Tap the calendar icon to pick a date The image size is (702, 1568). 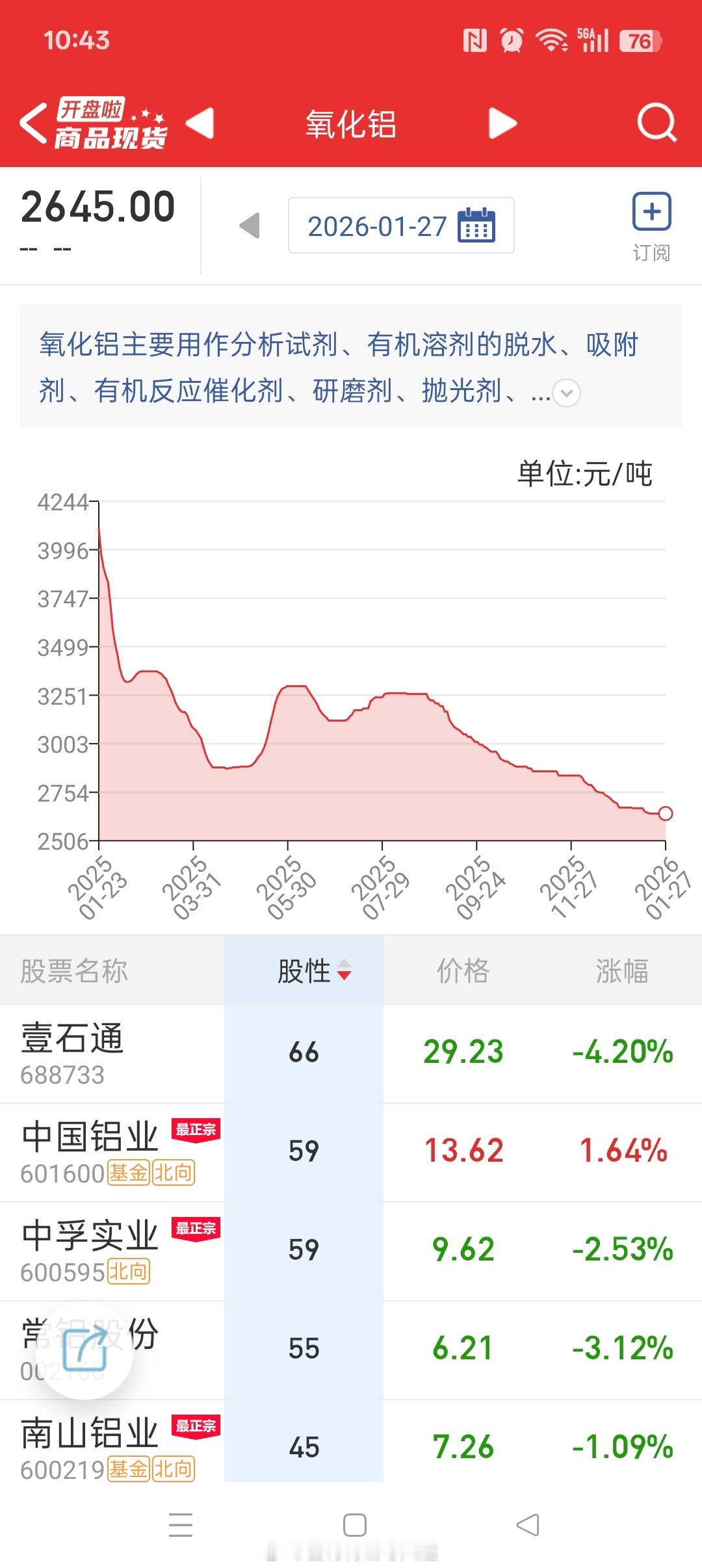(476, 226)
